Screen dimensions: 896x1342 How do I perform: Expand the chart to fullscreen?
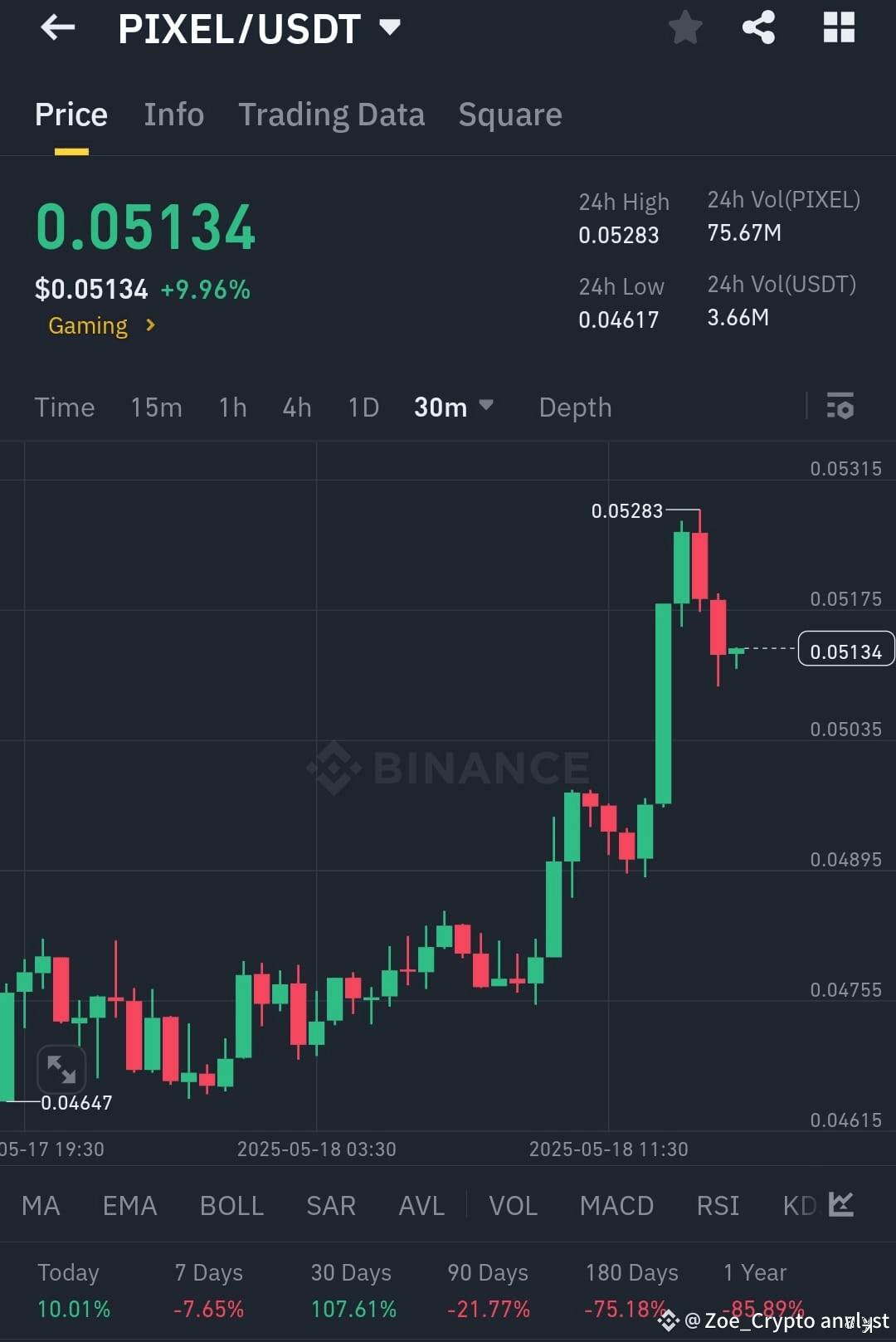[x=61, y=1069]
